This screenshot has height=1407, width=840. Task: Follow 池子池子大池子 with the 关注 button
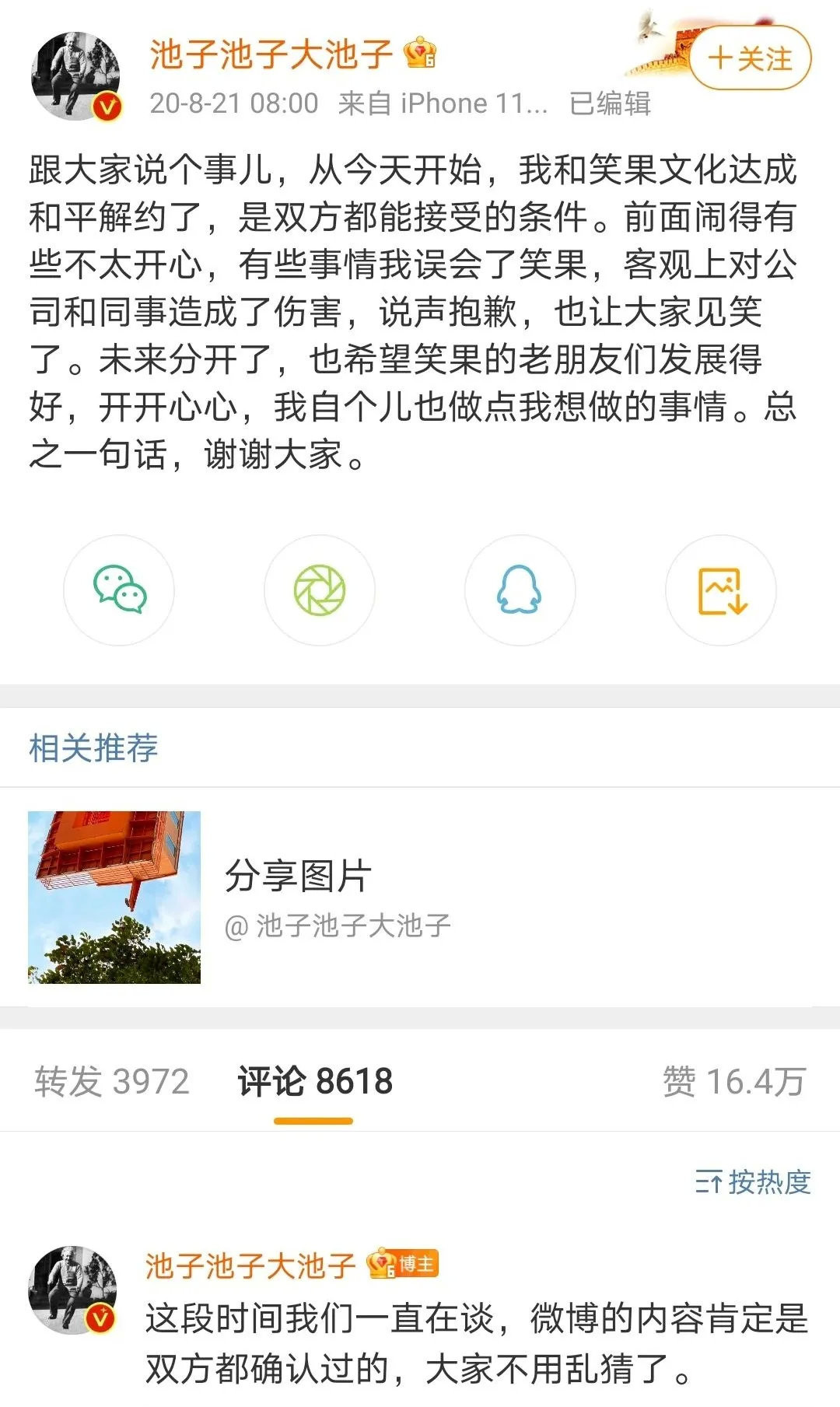point(750,58)
